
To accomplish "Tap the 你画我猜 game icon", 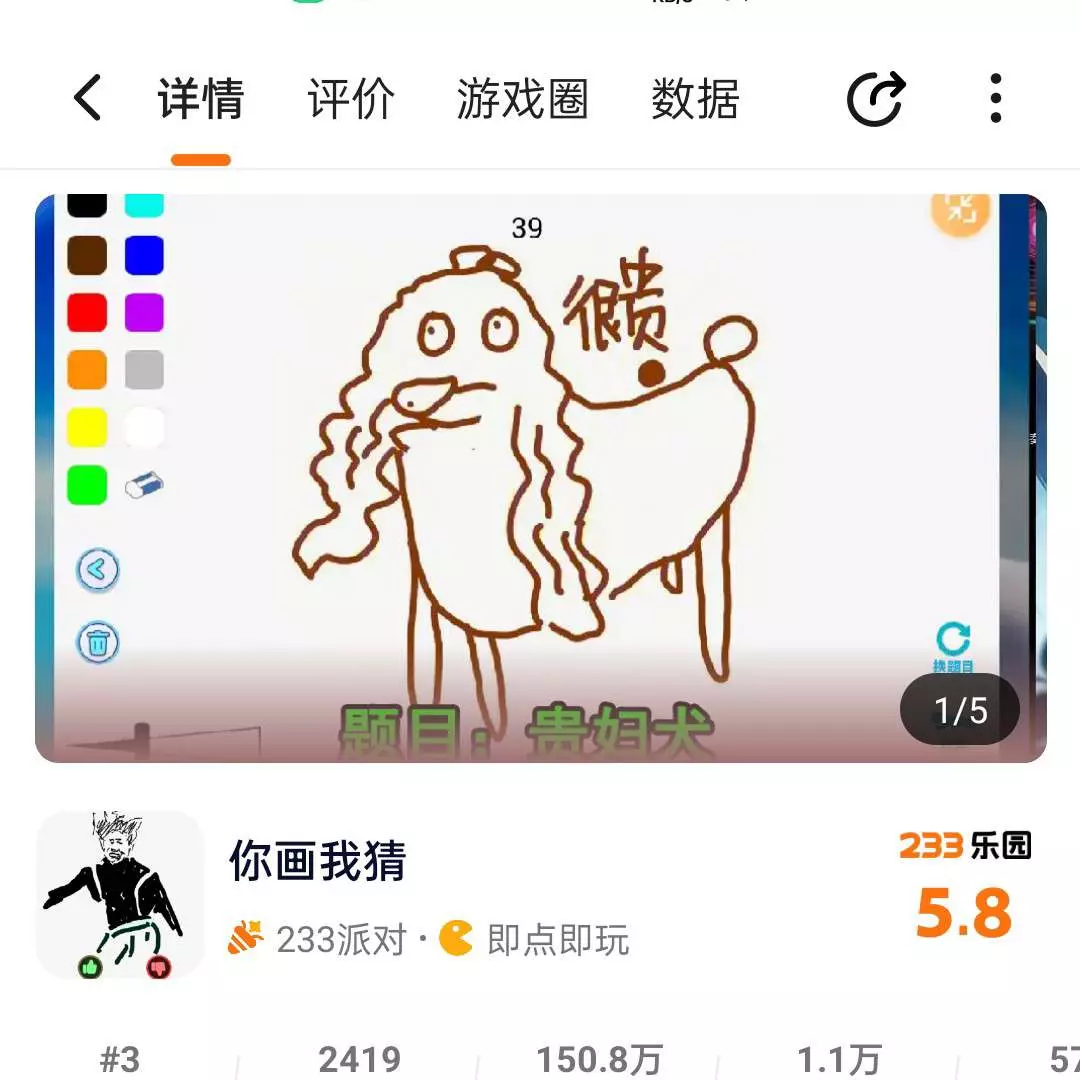I will pos(120,894).
